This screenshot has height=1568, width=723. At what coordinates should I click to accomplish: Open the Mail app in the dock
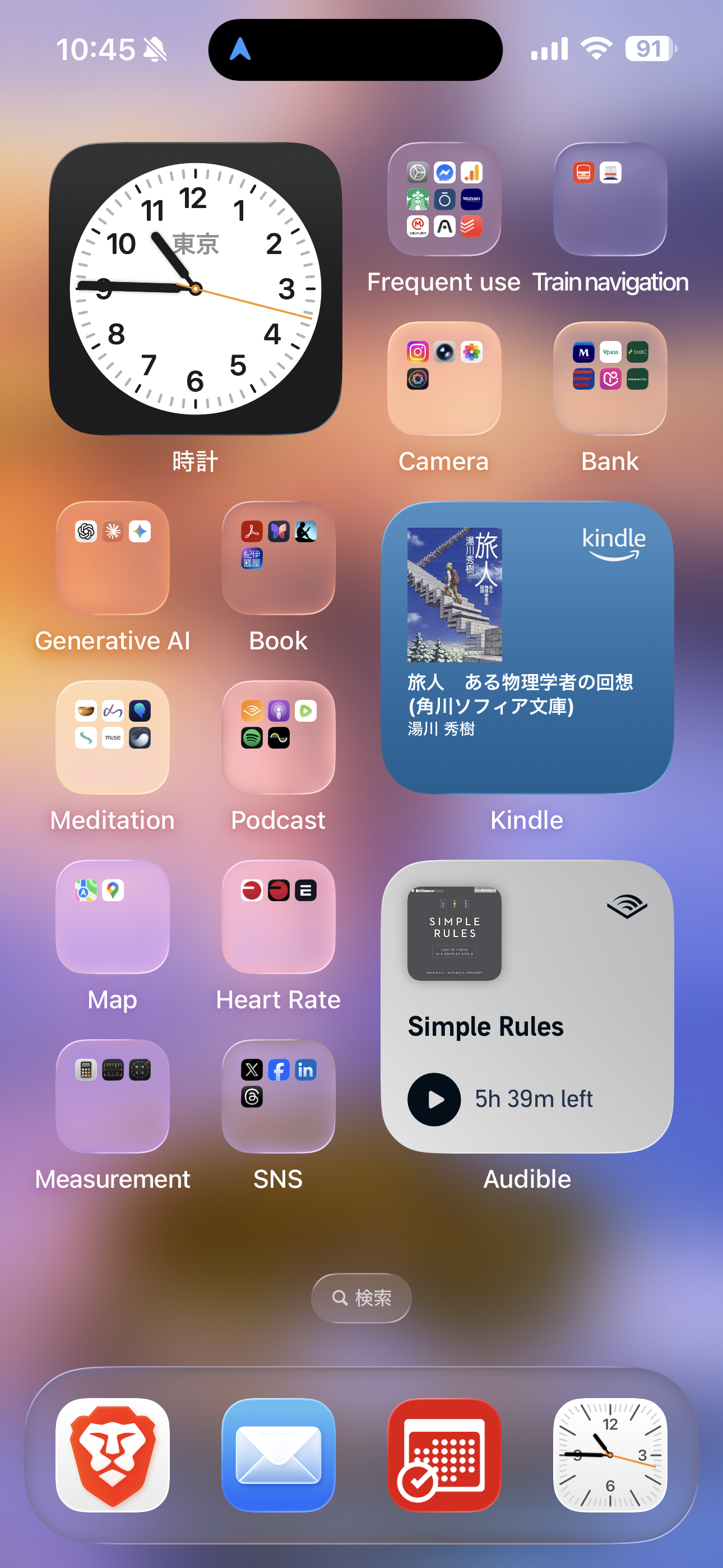tap(278, 1455)
